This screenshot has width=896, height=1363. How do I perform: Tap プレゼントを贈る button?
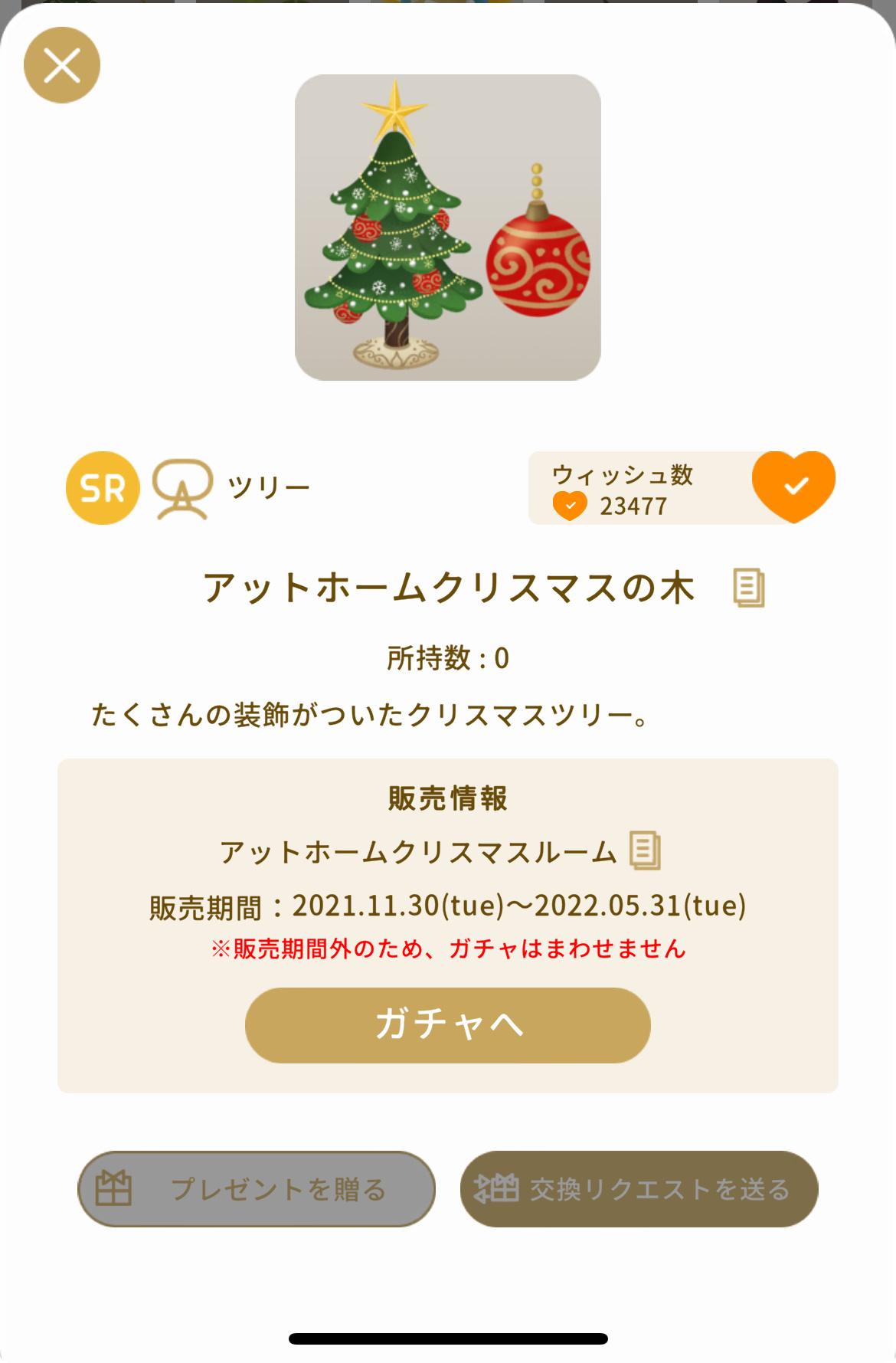[x=257, y=1189]
